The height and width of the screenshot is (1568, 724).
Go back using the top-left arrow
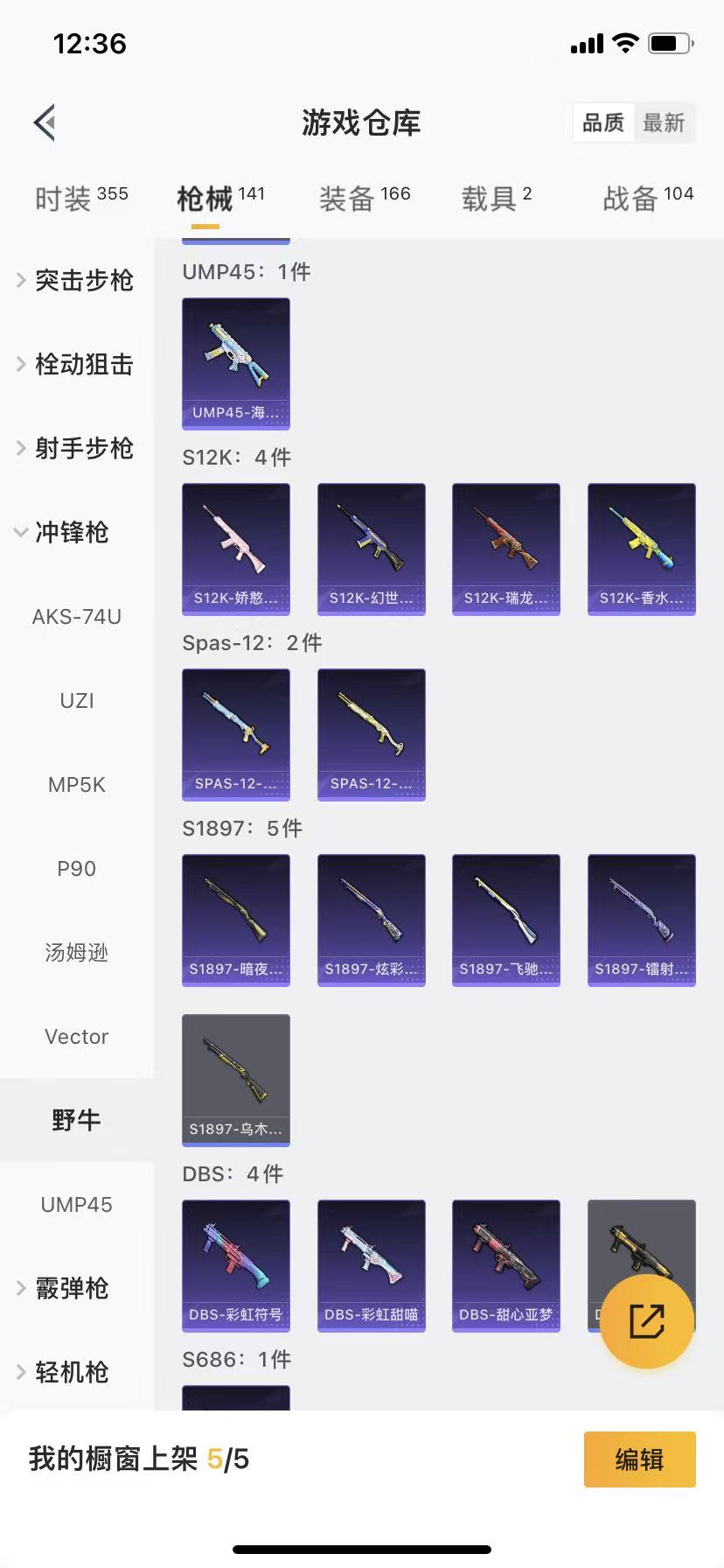point(45,122)
